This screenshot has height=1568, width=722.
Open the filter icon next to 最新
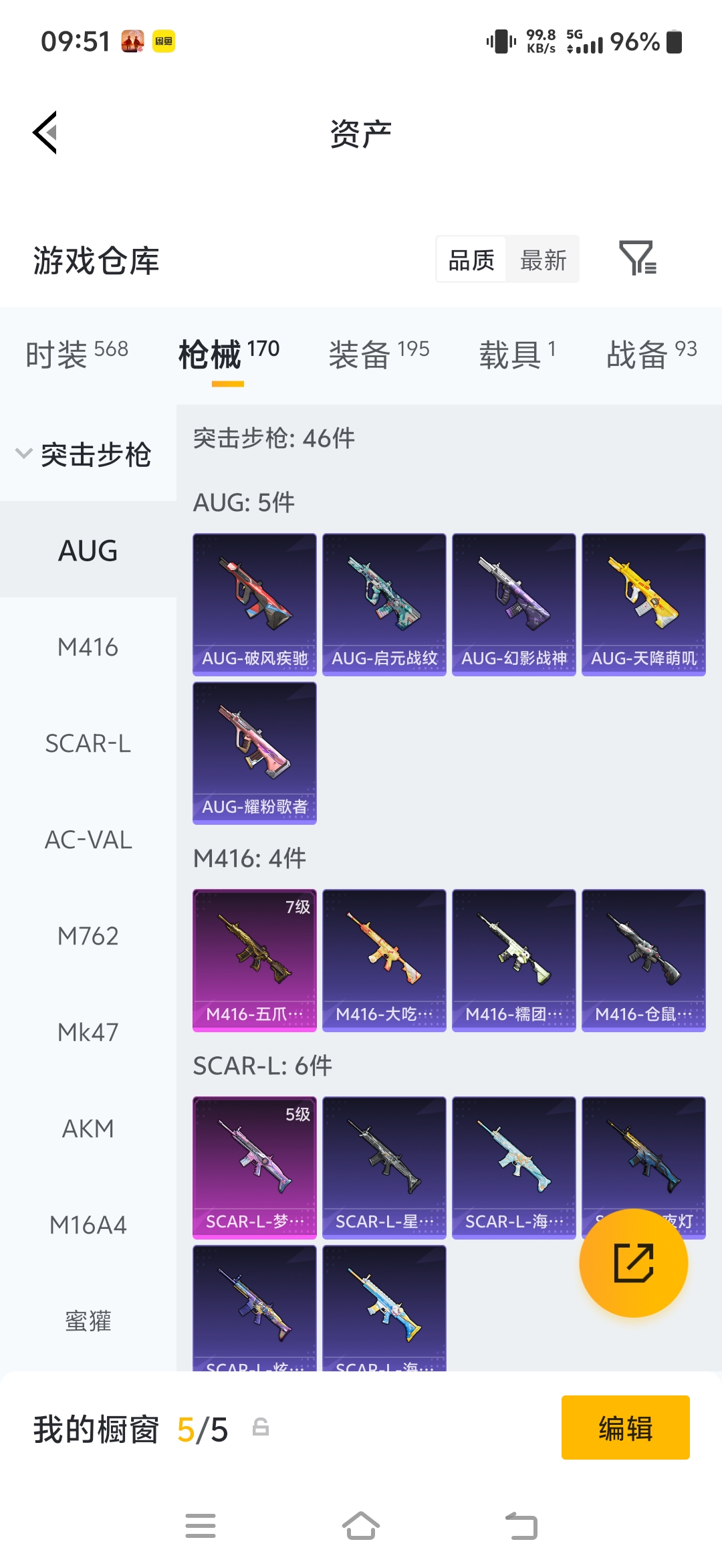[x=638, y=258]
